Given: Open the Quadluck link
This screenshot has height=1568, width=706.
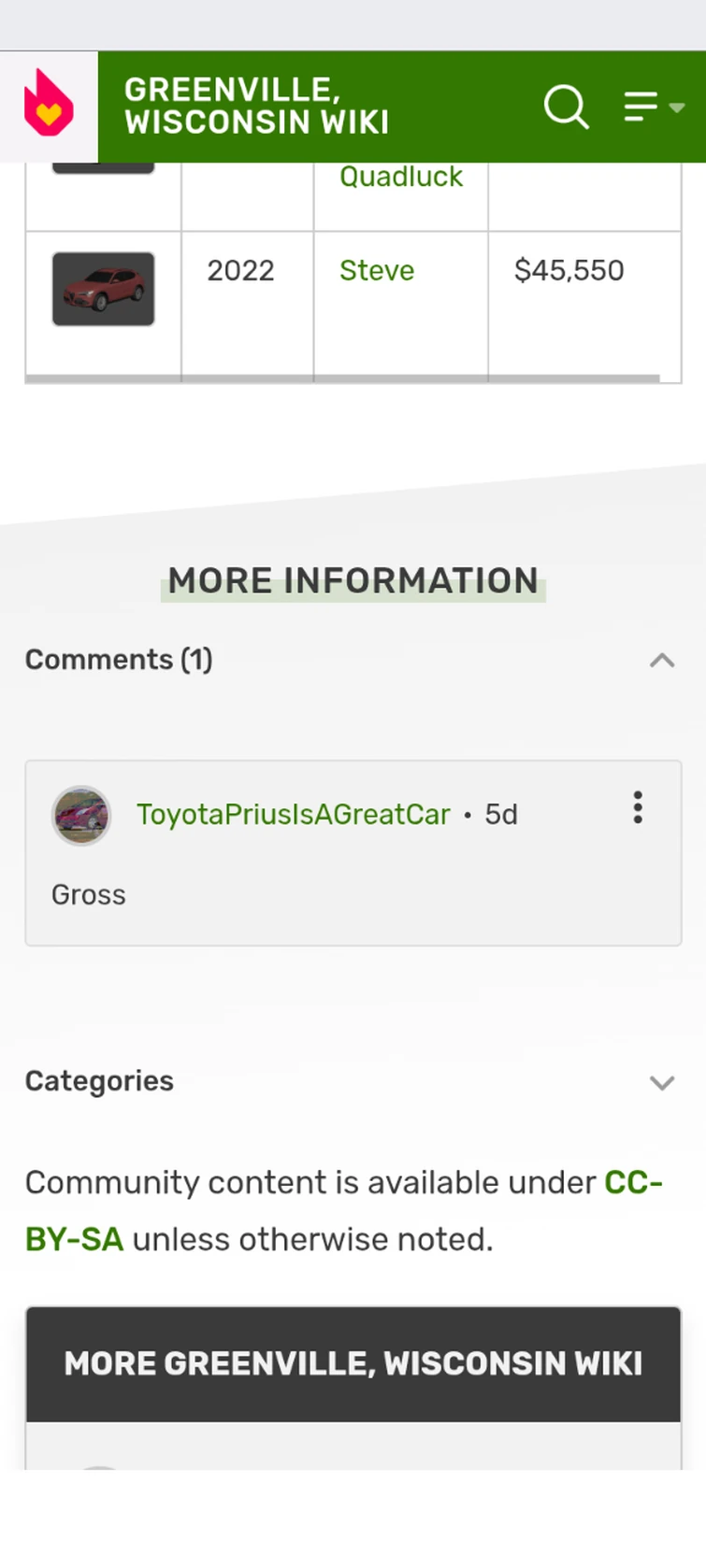Looking at the screenshot, I should point(400,177).
